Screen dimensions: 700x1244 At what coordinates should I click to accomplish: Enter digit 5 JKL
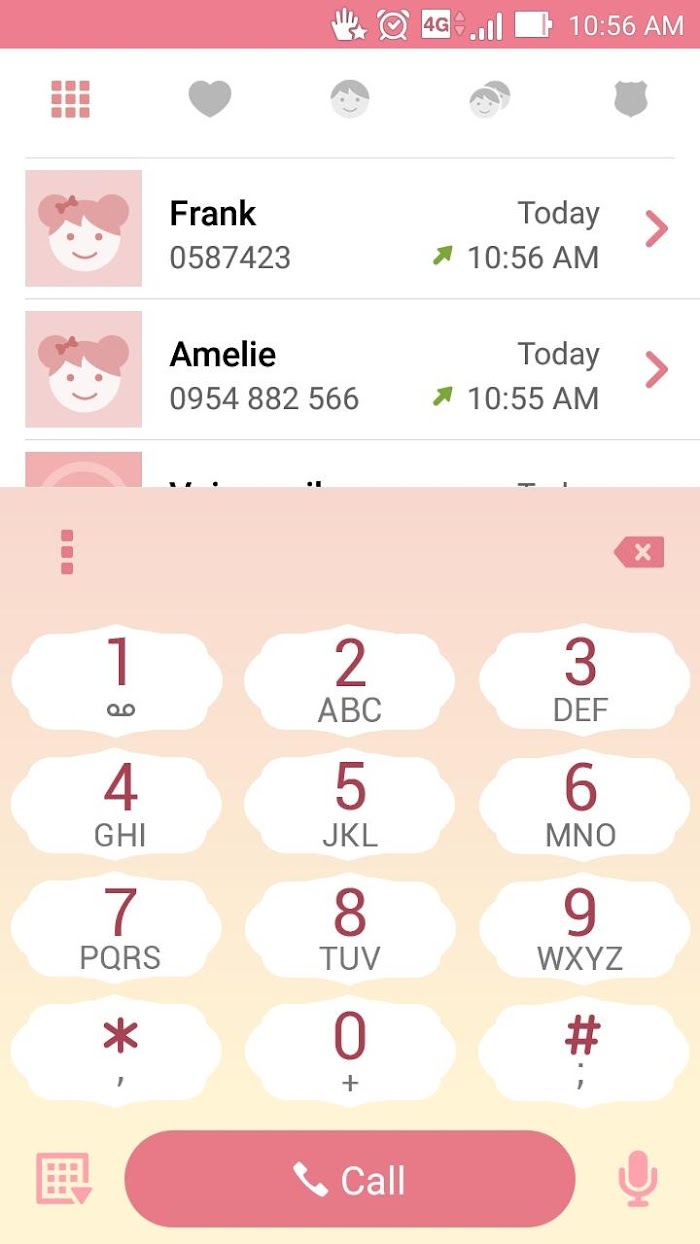[x=350, y=803]
